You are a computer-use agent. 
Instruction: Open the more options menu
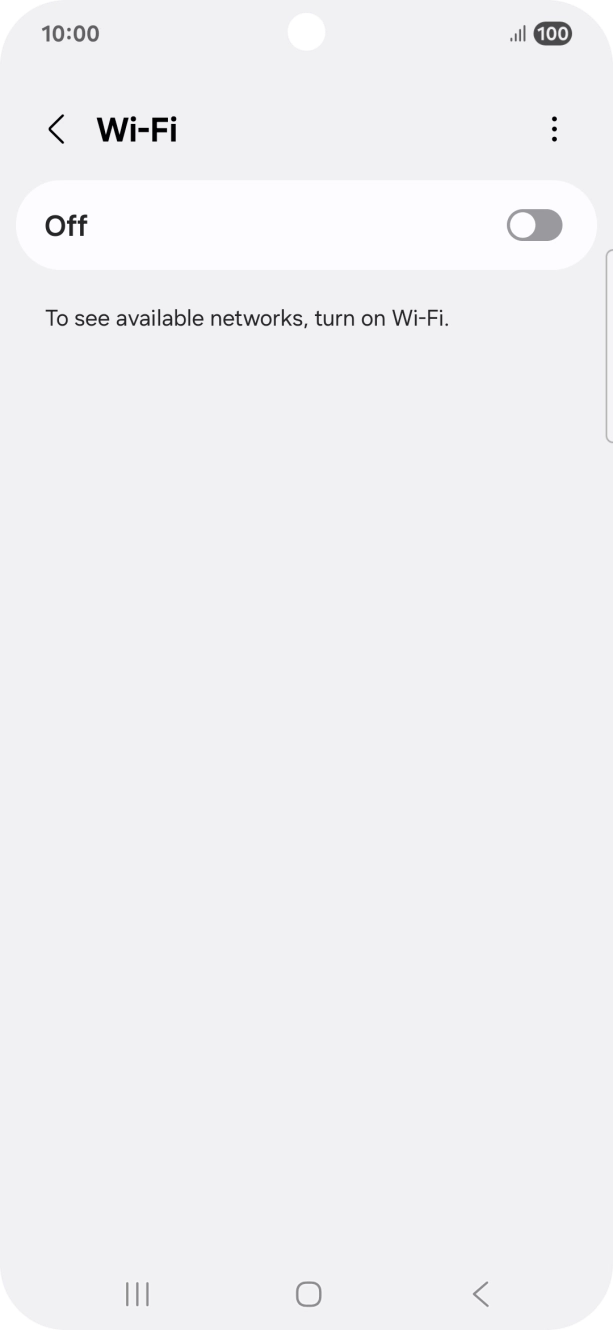click(554, 129)
